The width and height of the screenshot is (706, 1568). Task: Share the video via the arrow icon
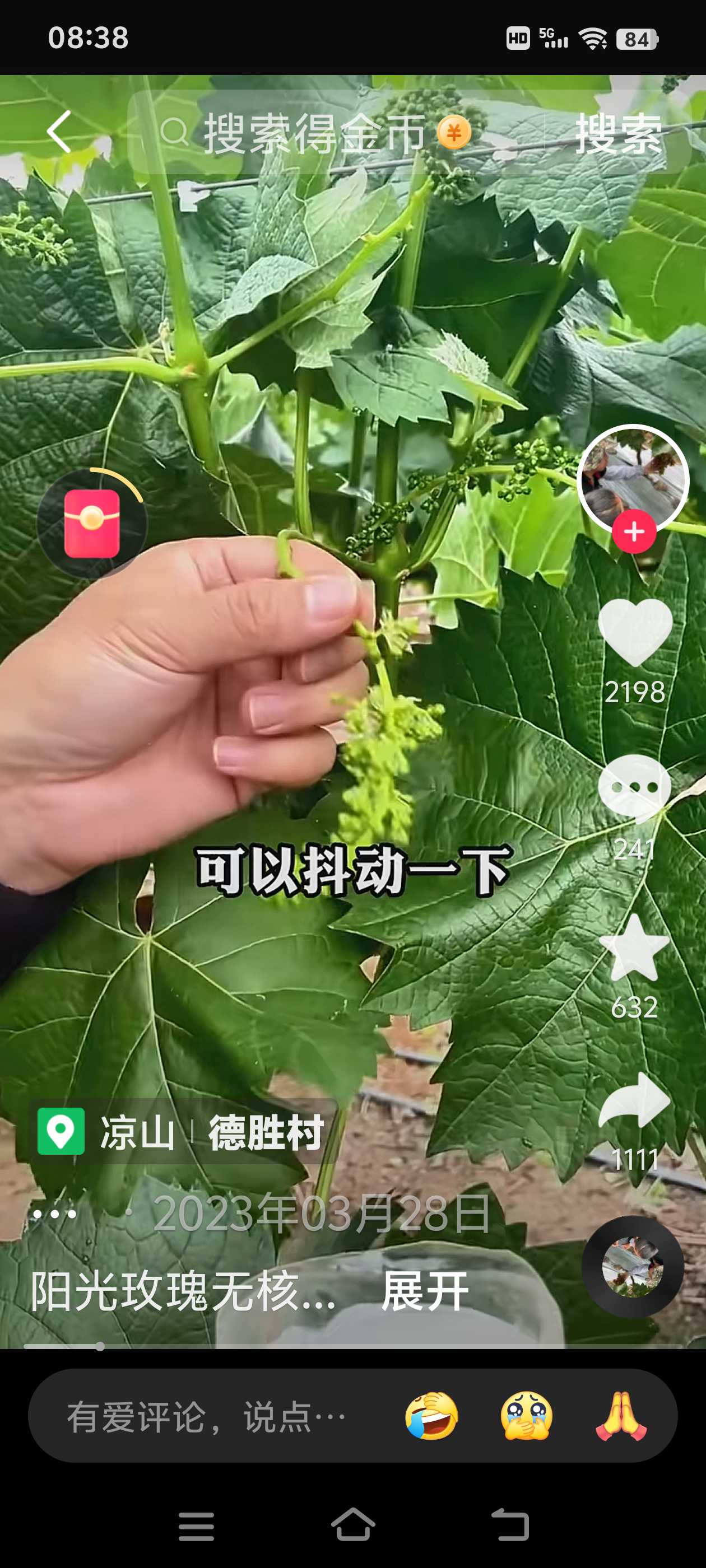634,1100
